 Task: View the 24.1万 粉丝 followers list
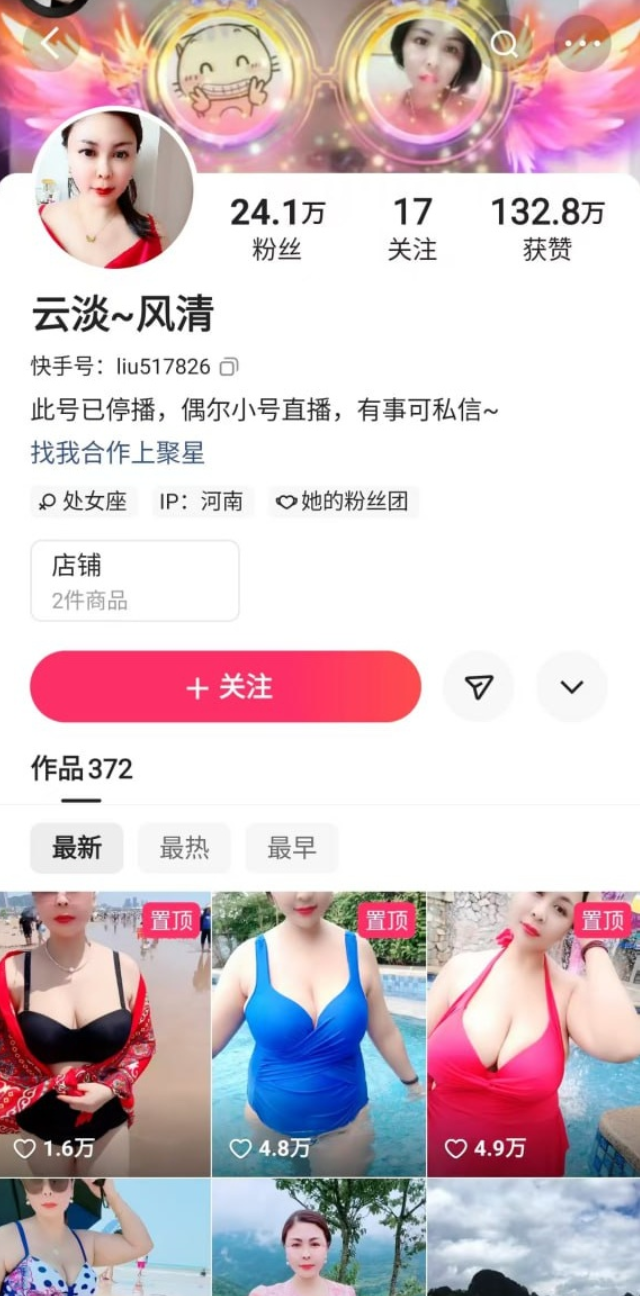[x=277, y=228]
